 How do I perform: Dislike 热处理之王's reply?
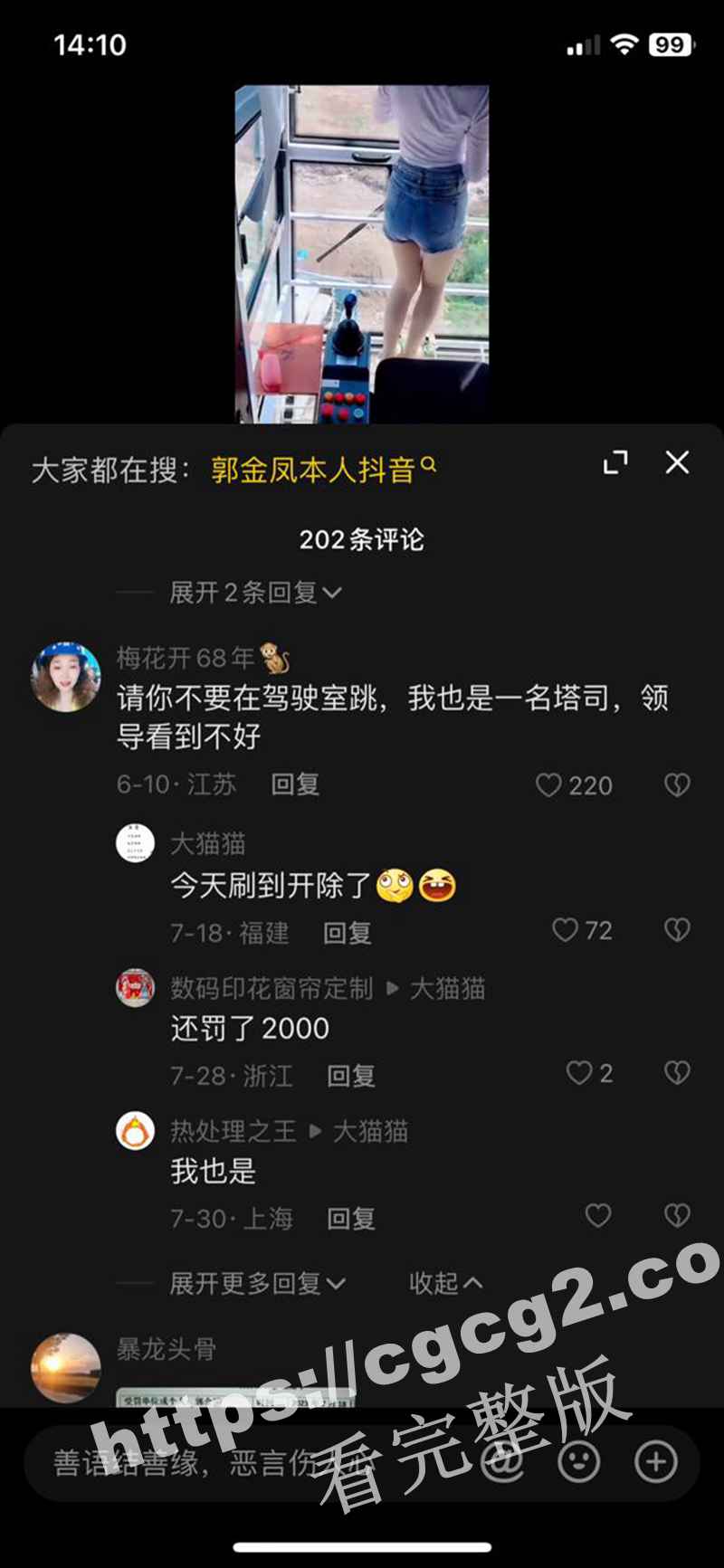coord(677,1216)
